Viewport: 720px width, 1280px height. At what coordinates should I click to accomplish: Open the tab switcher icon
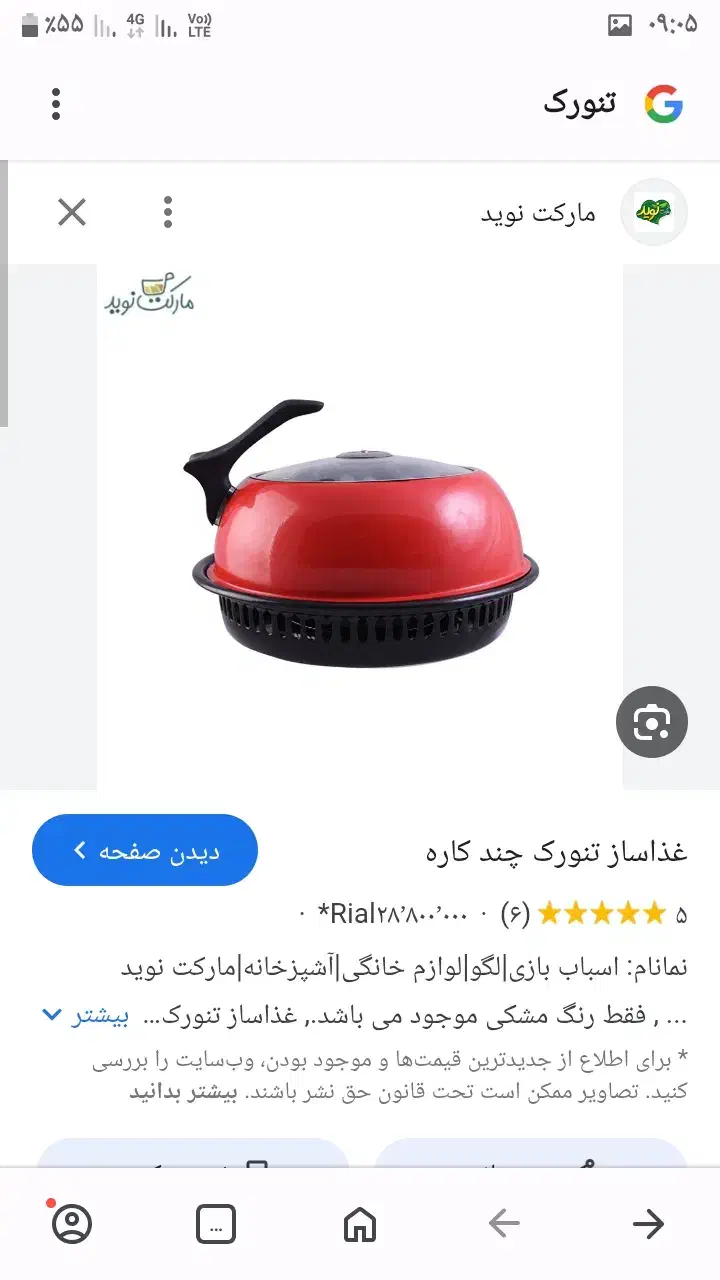pyautogui.click(x=215, y=1223)
